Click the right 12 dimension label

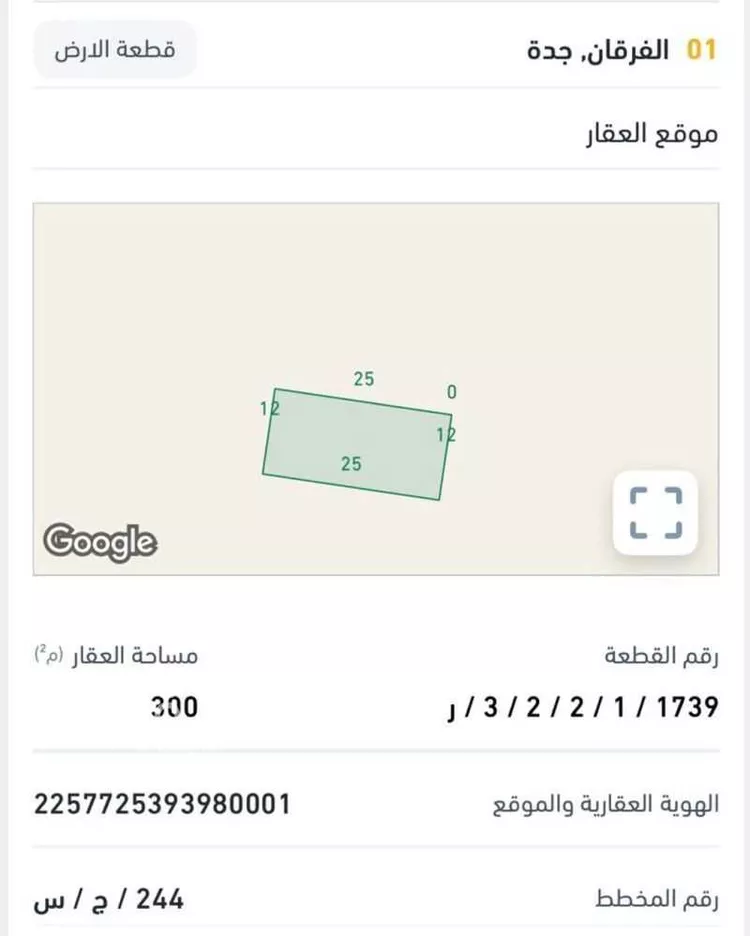coord(447,433)
